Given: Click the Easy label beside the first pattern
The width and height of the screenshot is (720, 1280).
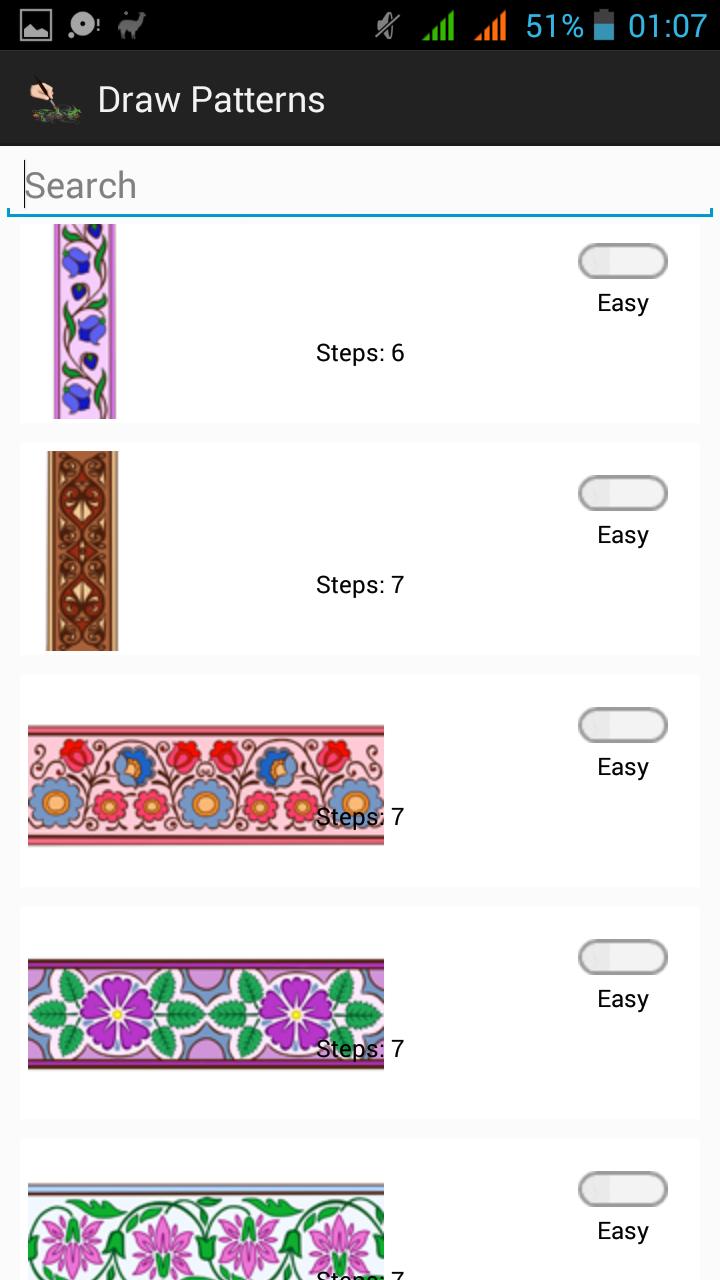Looking at the screenshot, I should (623, 302).
